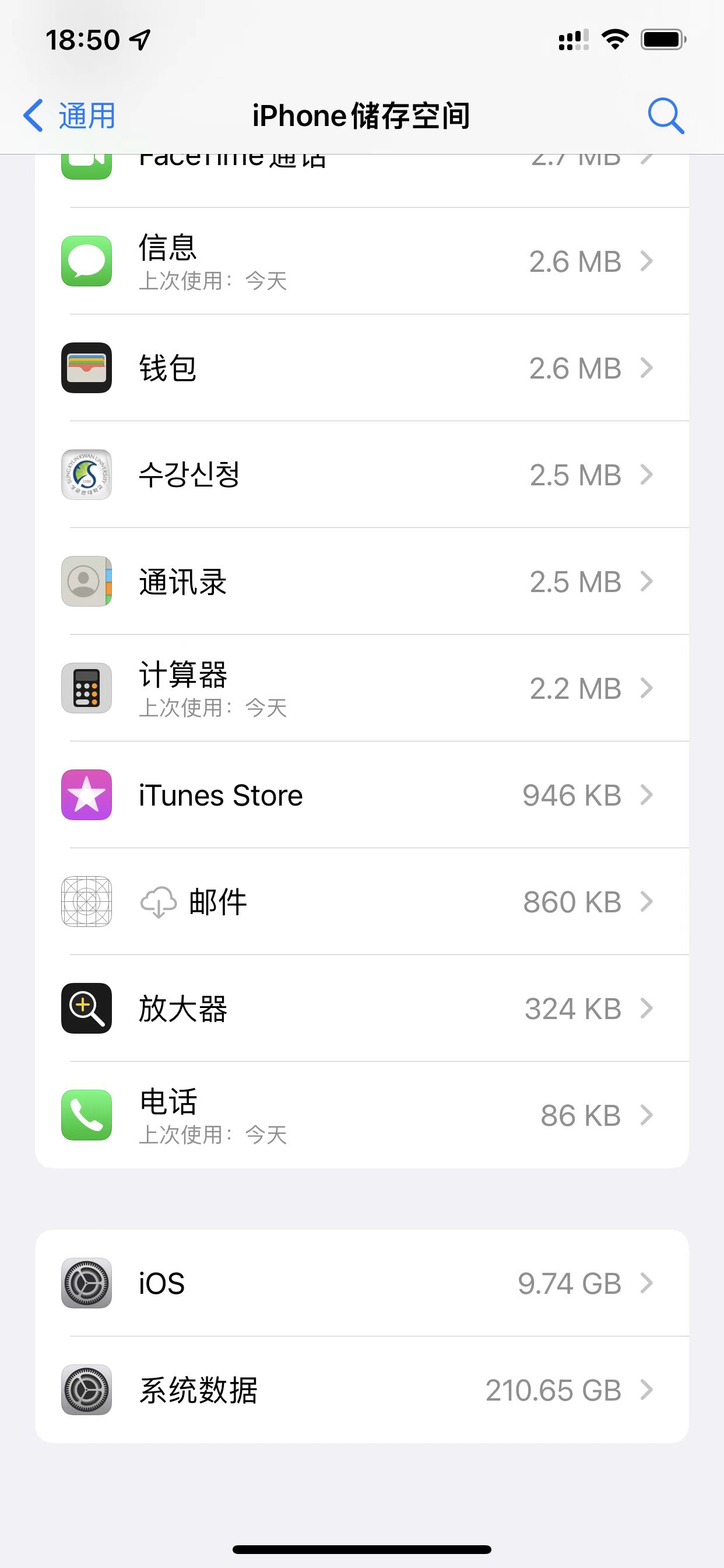Open 信息 storage details
Viewport: 724px width, 1568px height.
coord(361,262)
